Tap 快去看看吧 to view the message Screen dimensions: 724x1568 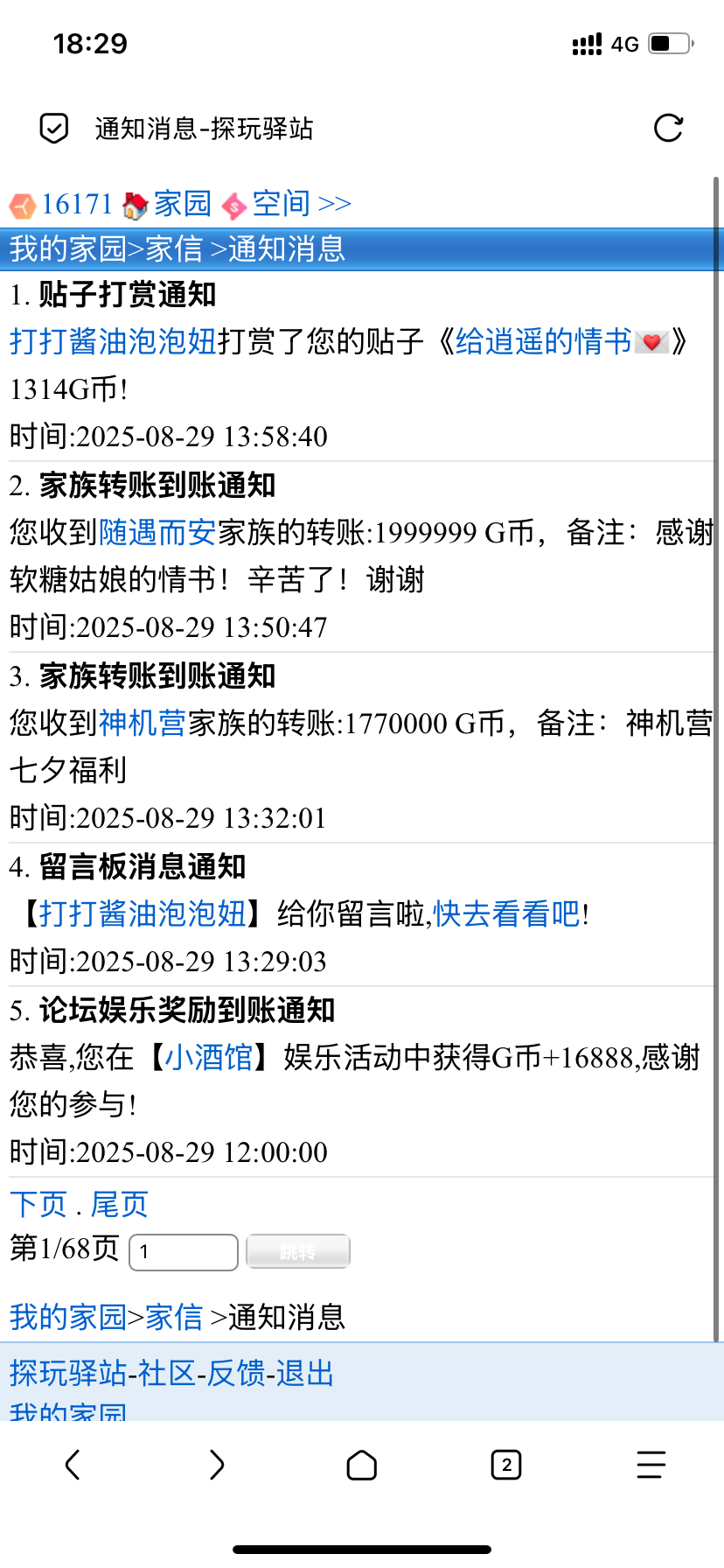click(x=506, y=913)
